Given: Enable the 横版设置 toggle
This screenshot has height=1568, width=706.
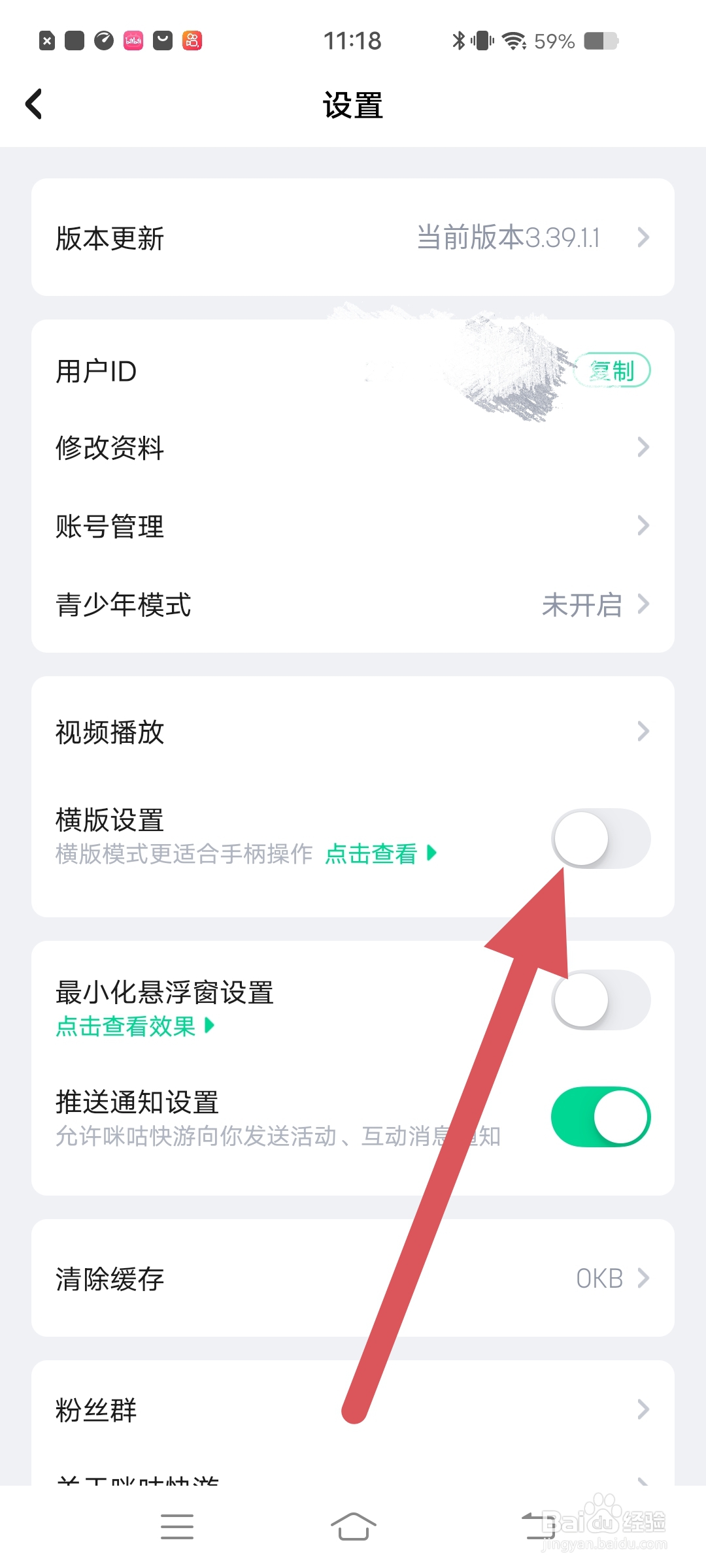Looking at the screenshot, I should point(601,838).
